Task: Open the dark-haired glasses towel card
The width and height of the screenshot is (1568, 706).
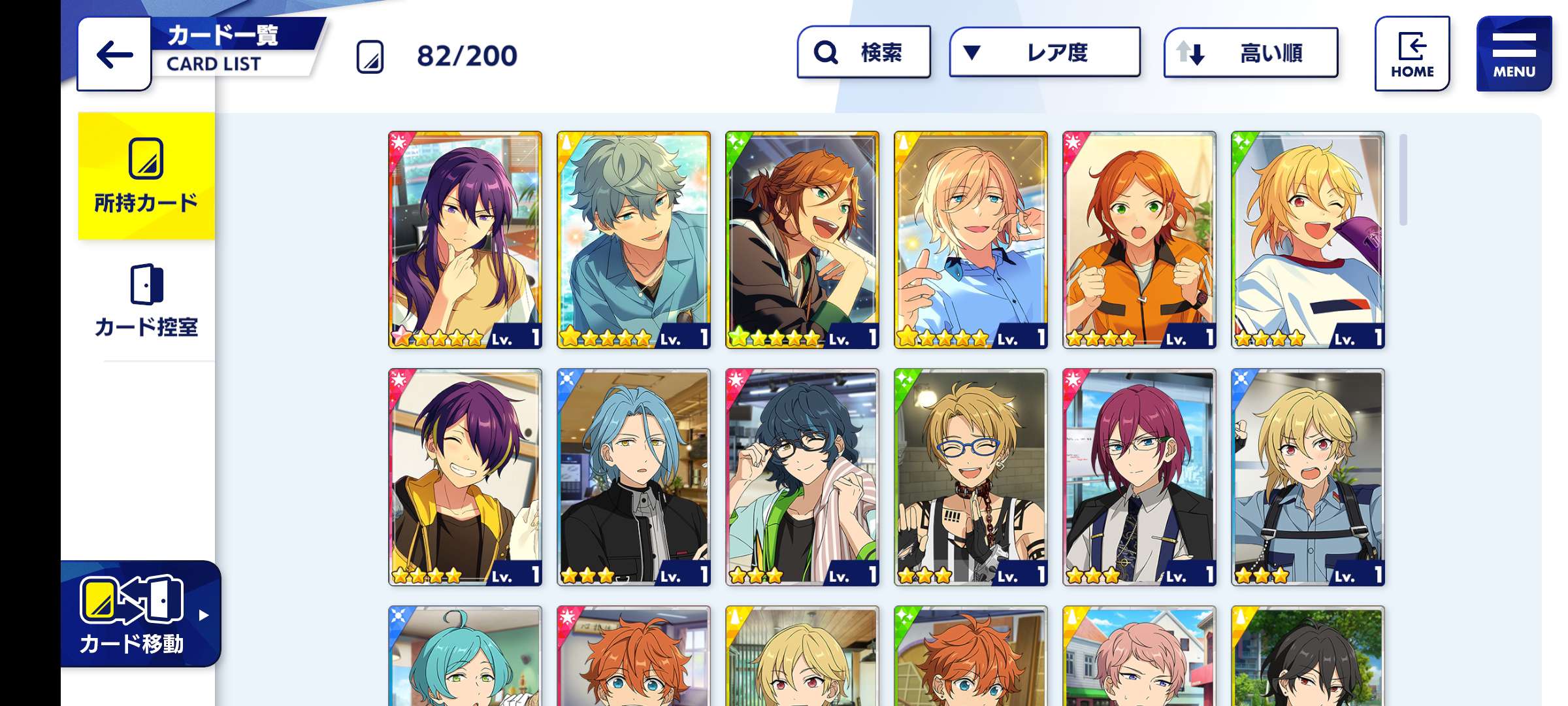Action: pyautogui.click(x=802, y=477)
